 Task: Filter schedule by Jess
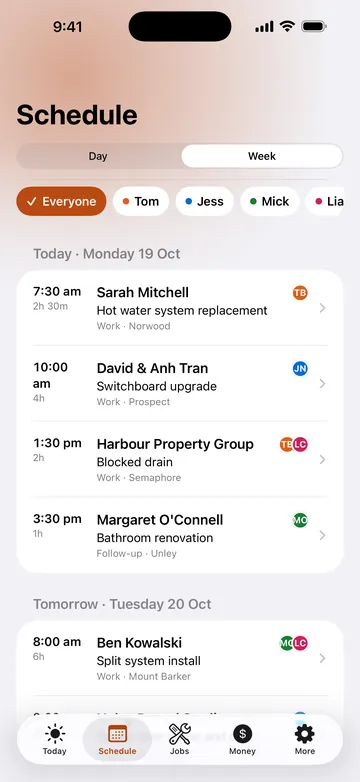pyautogui.click(x=204, y=201)
